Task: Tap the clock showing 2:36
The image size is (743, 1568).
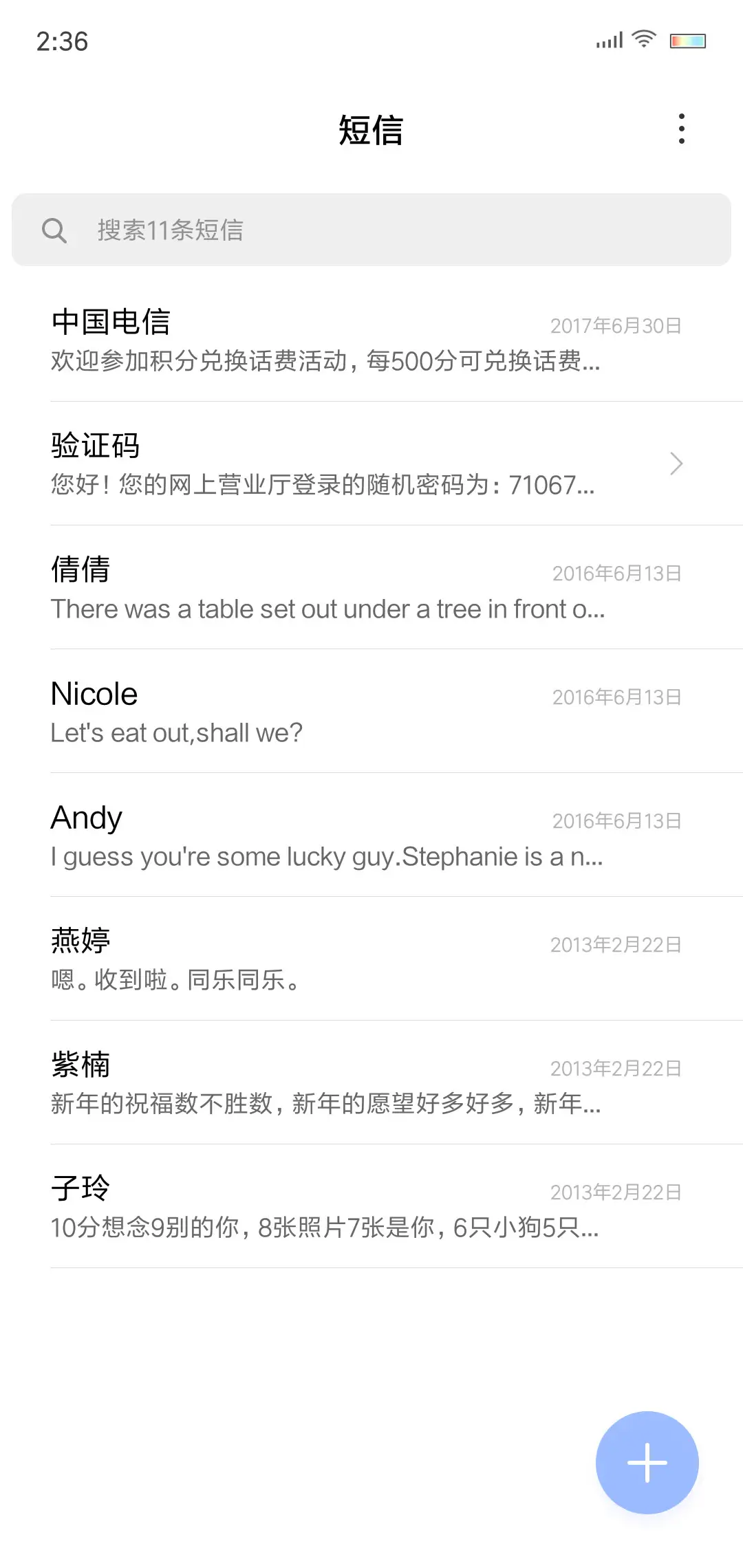Action: 62,41
